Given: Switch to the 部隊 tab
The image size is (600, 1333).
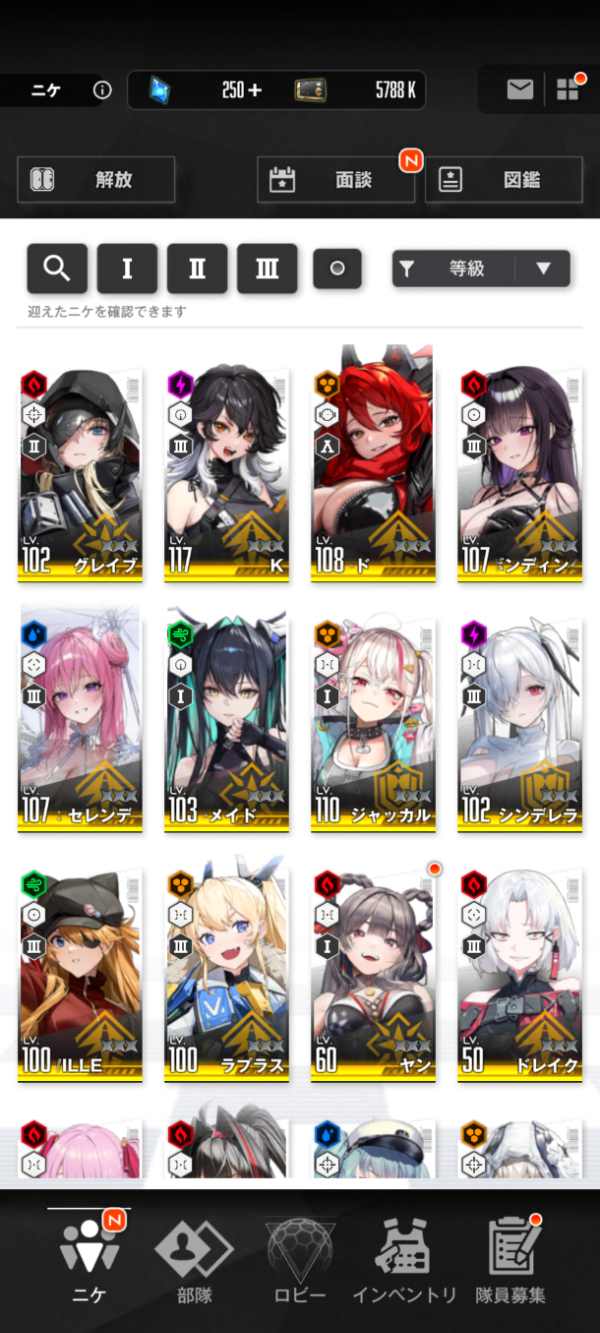Looking at the screenshot, I should [x=194, y=1260].
